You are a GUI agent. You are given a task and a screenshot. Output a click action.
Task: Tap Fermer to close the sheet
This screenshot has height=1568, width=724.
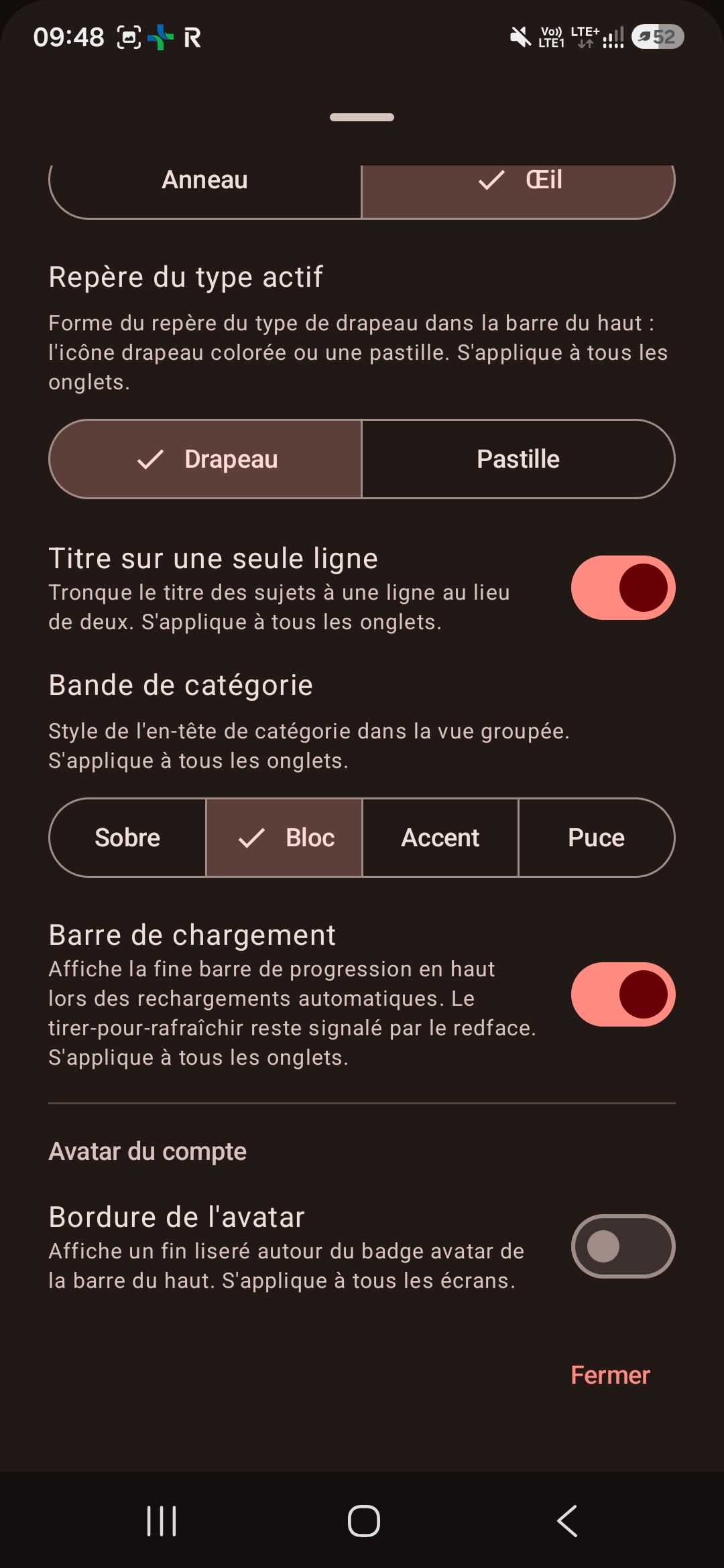610,1375
